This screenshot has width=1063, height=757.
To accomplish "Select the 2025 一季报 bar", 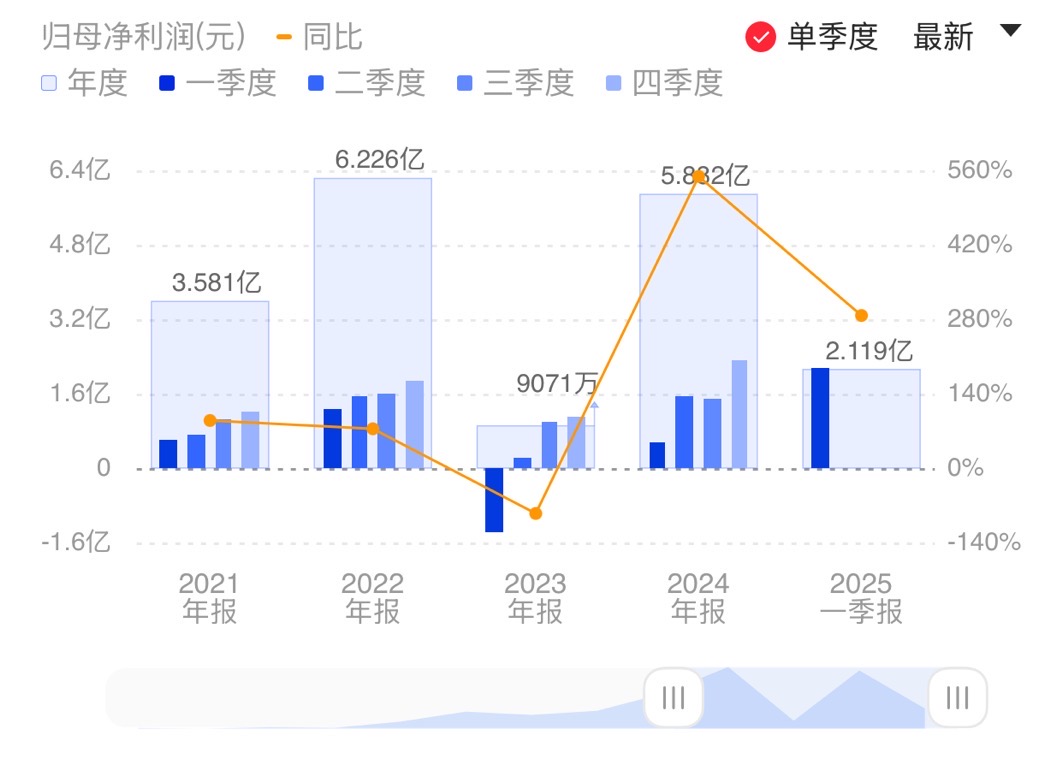I will (861, 418).
